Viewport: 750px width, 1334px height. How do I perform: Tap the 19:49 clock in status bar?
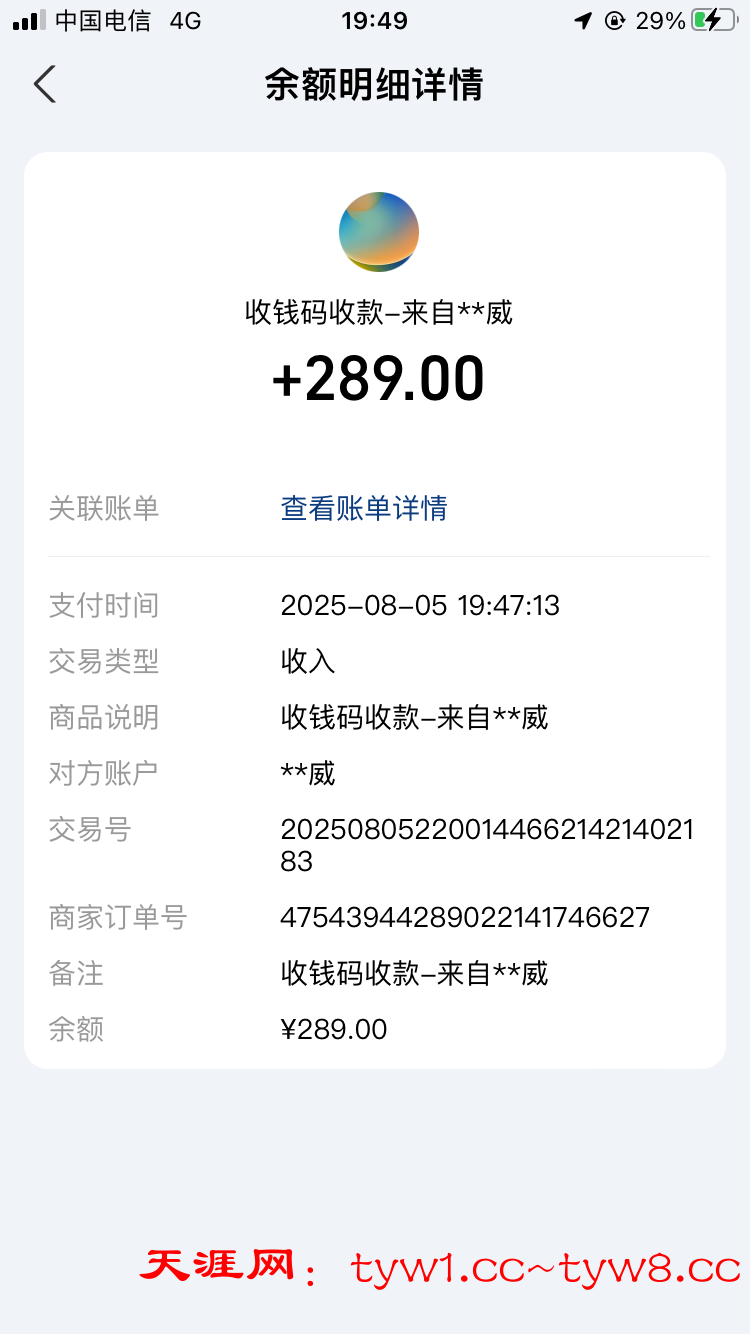[375, 19]
